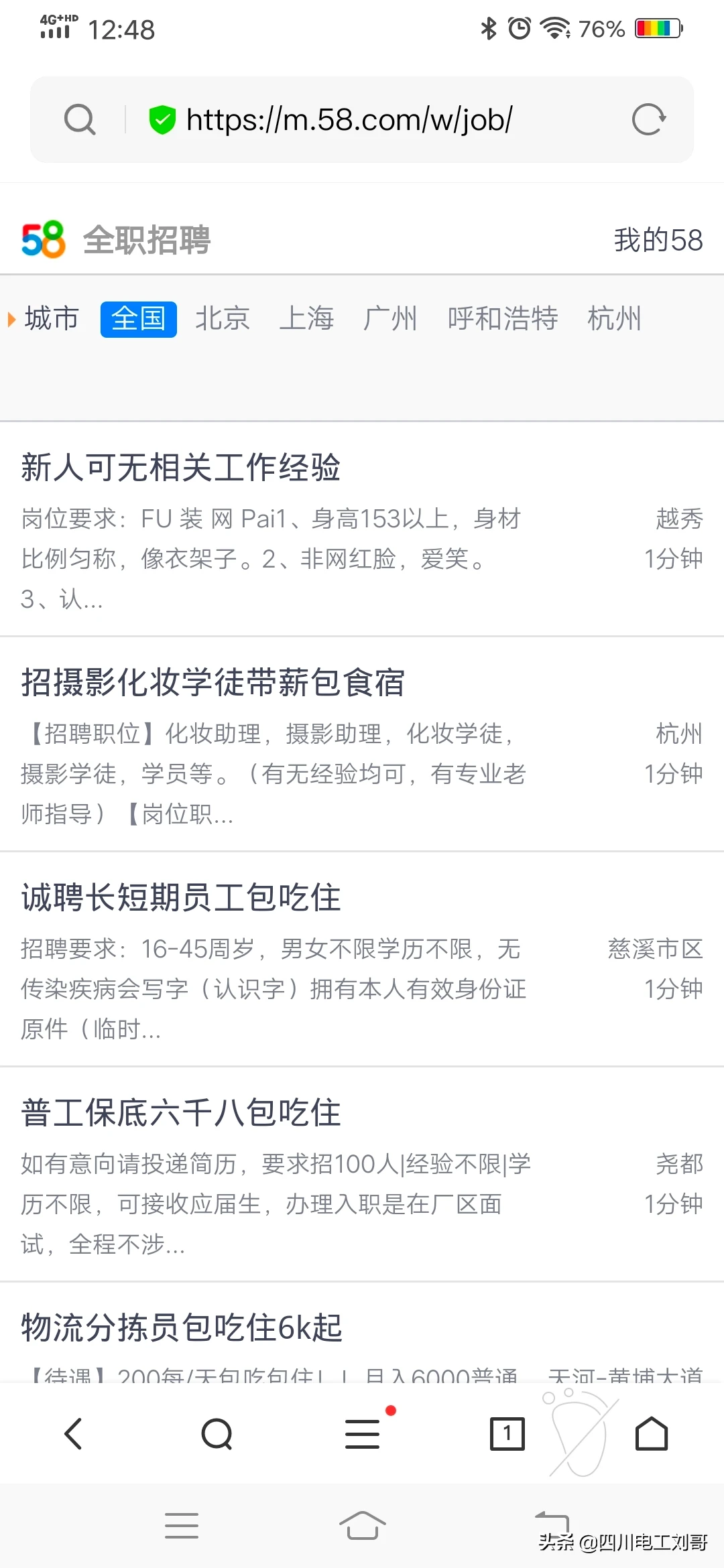Select 杭州 as the city
724x1568 pixels.
click(613, 318)
